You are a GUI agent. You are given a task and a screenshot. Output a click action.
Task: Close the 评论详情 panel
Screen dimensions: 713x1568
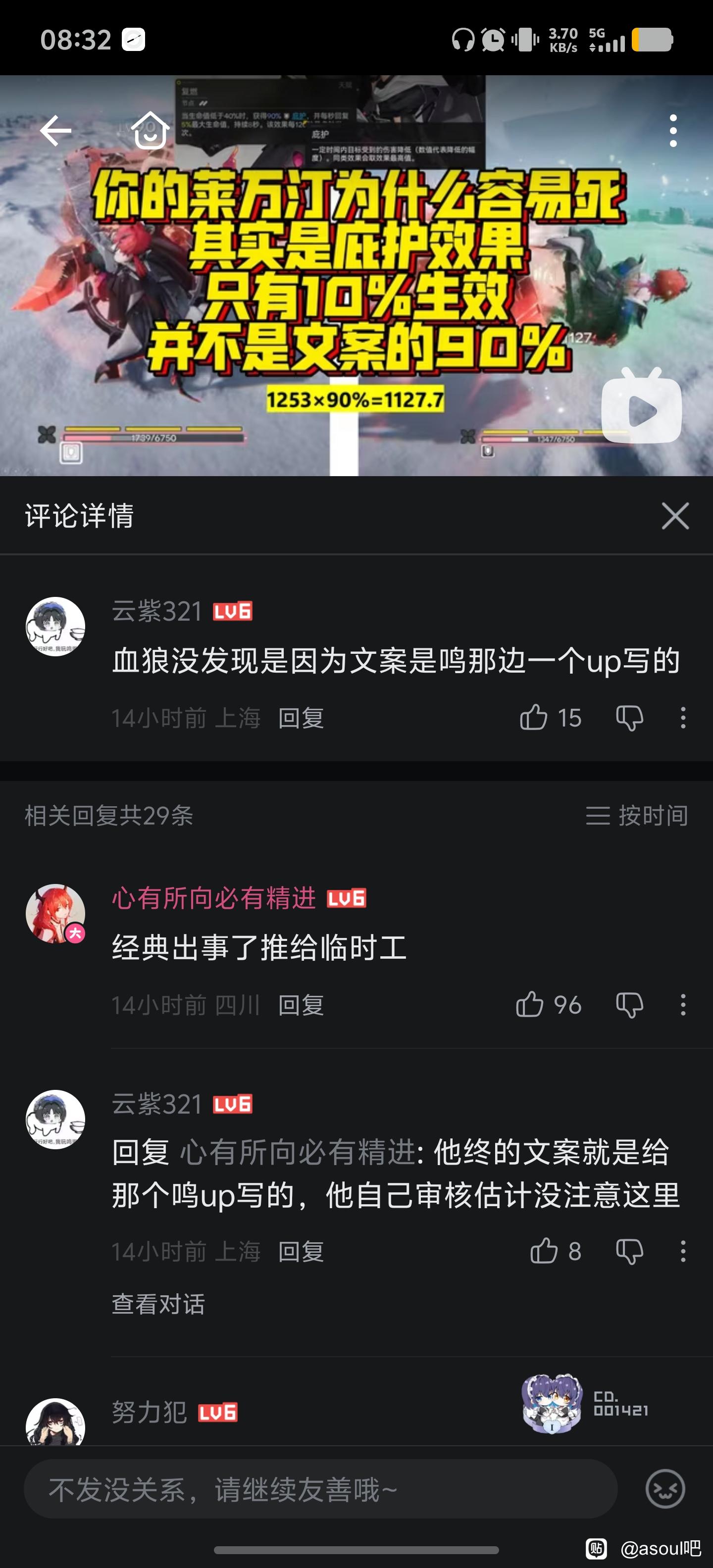675,516
